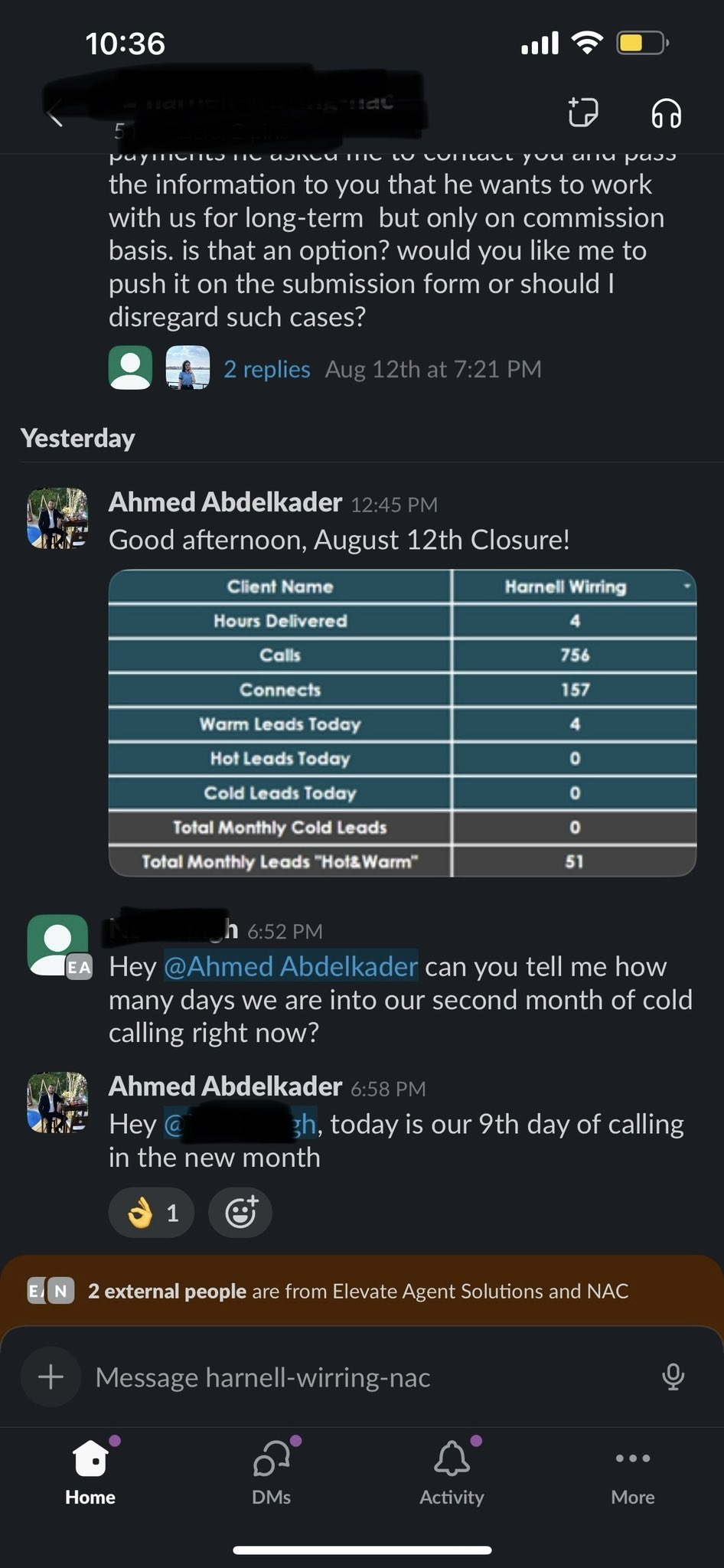Tap the @Ahmed Abdelkader mention

(291, 966)
